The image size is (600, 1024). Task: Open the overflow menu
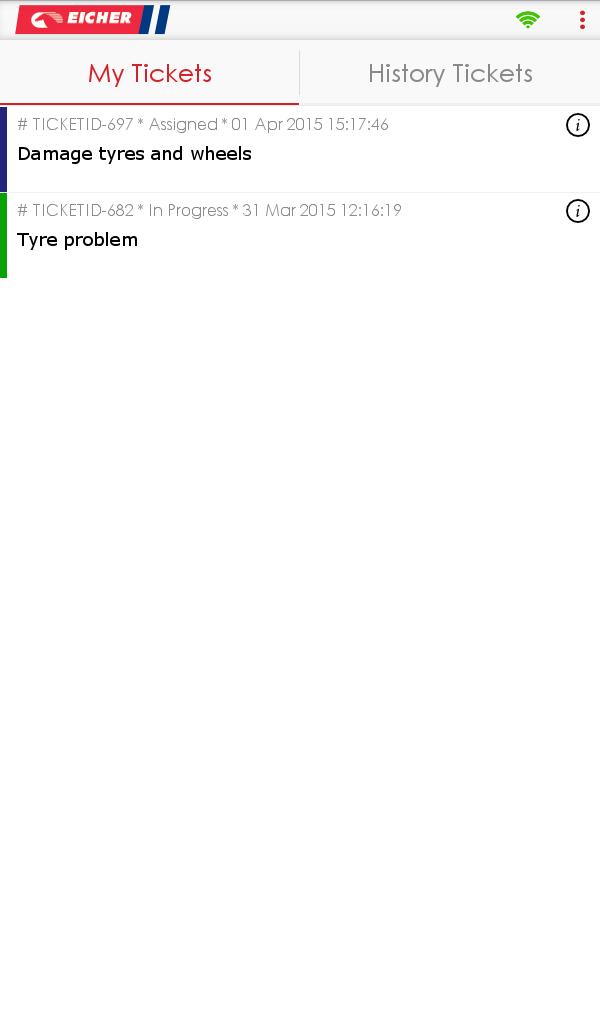(582, 20)
